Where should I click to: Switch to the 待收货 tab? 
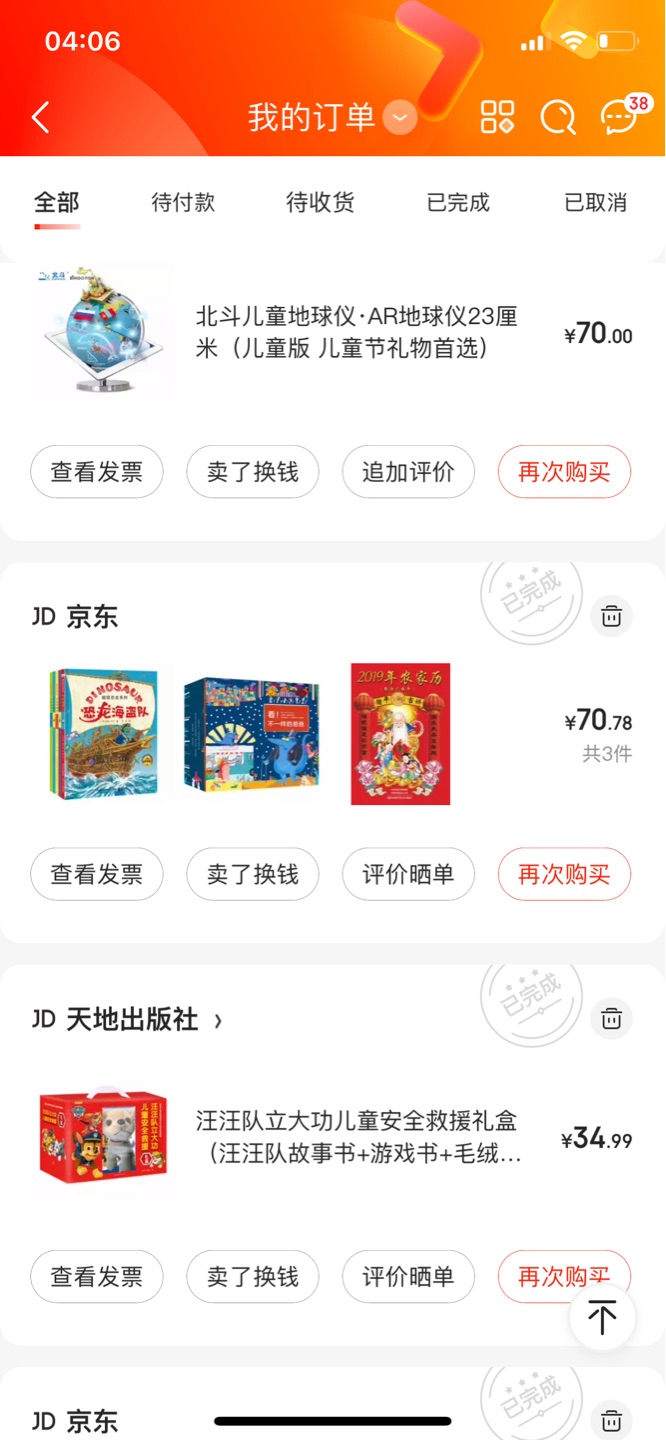[x=320, y=203]
